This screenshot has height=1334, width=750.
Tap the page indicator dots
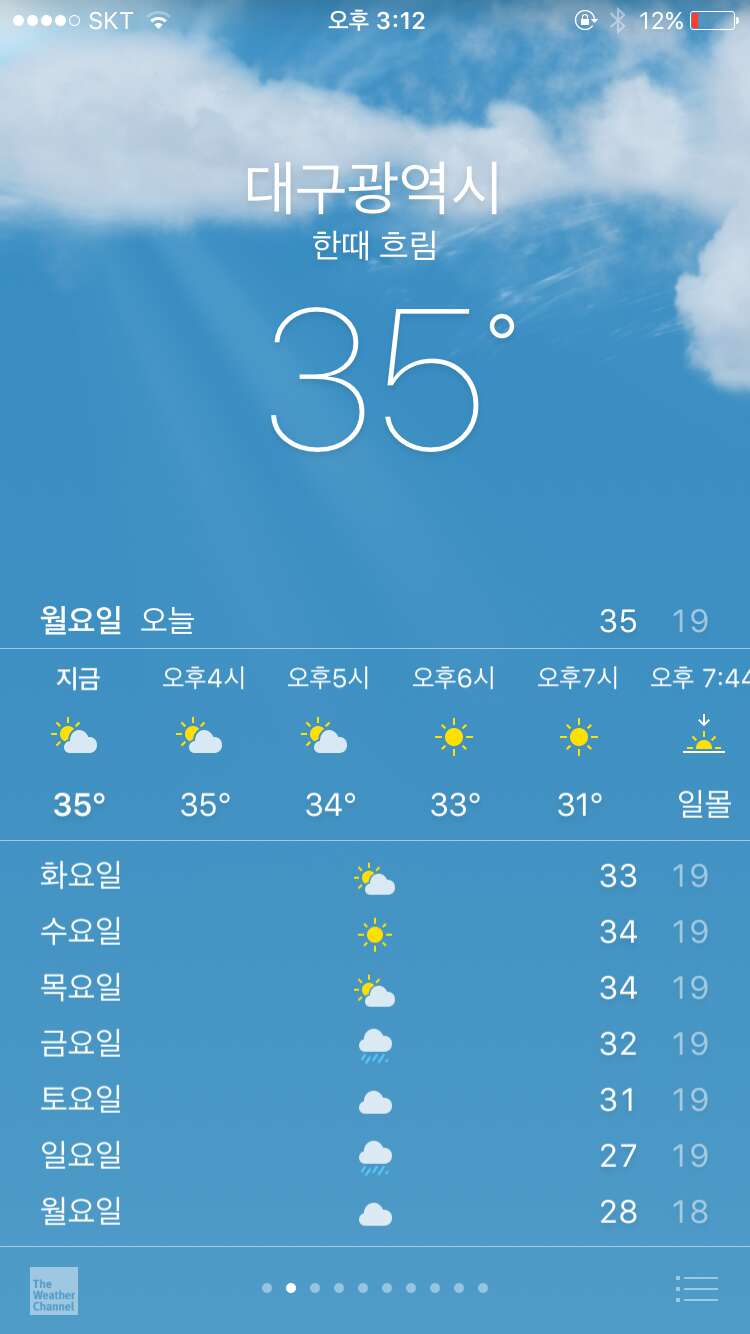375,1288
